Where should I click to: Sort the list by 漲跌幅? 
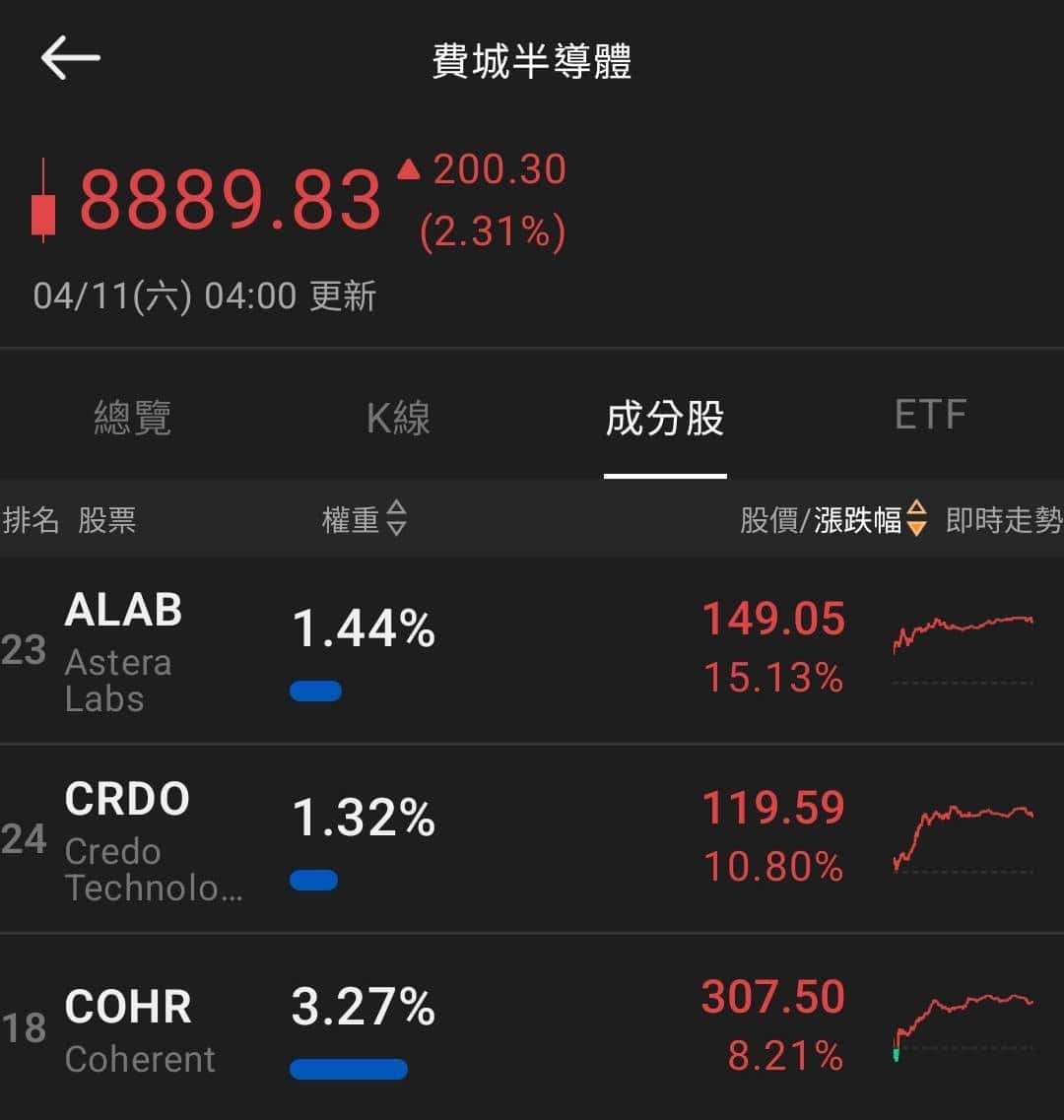[870, 519]
